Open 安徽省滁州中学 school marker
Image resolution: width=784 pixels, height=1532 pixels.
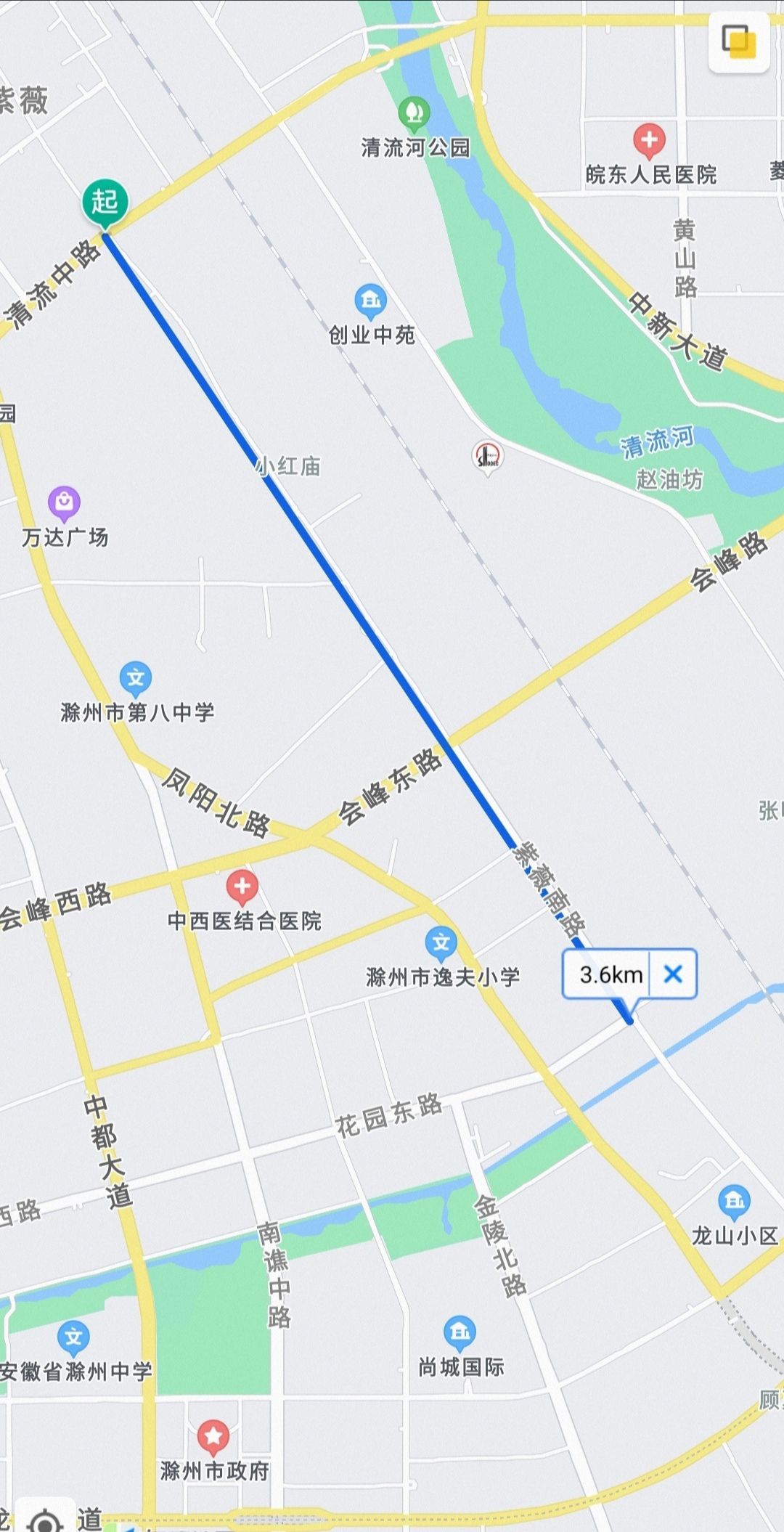pos(73,1337)
